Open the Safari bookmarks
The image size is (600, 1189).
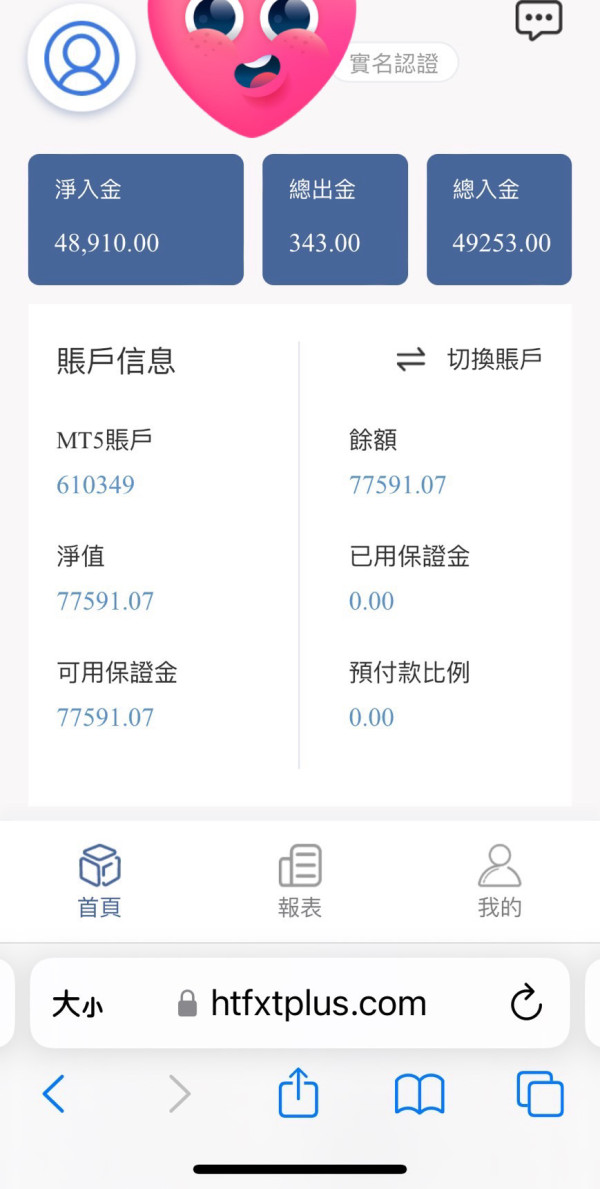419,1094
